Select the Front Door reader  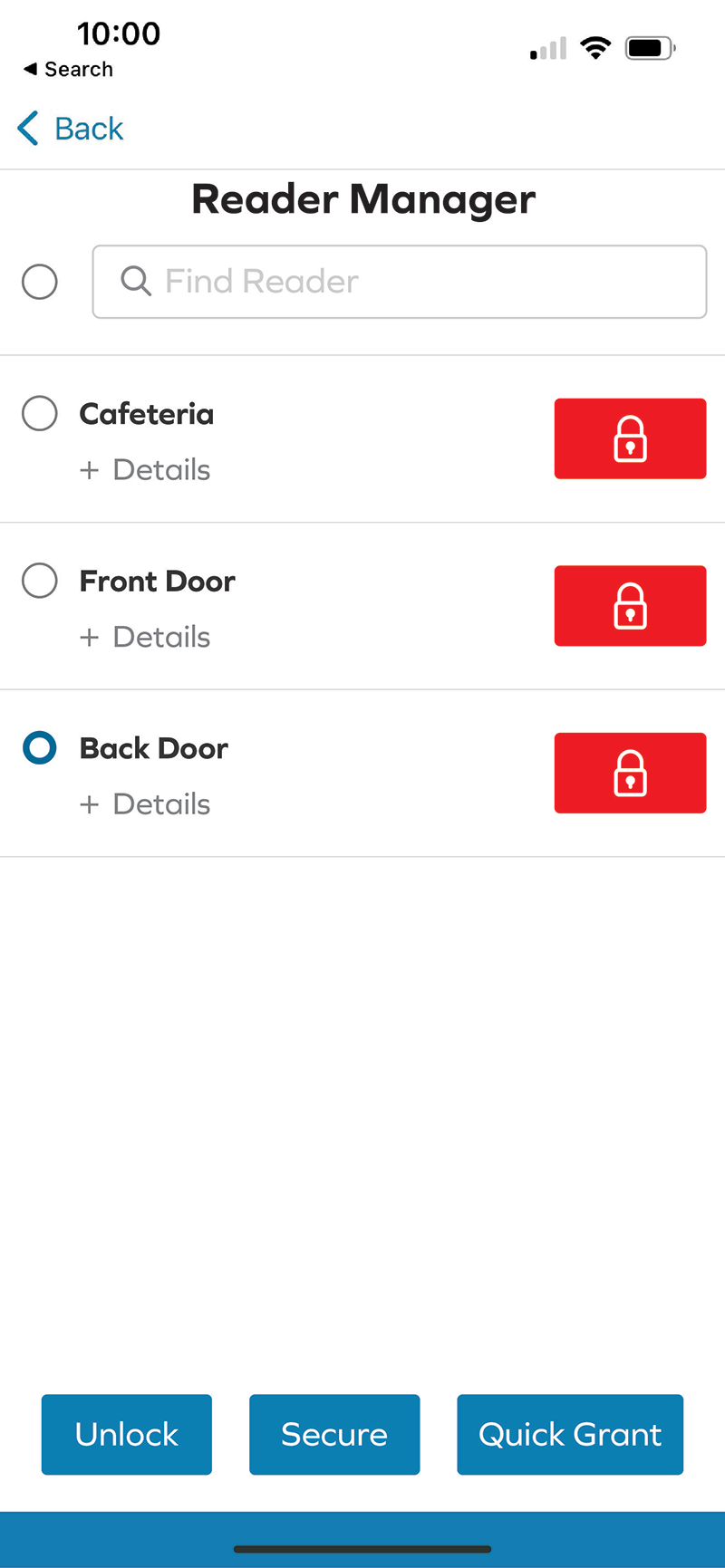point(40,581)
